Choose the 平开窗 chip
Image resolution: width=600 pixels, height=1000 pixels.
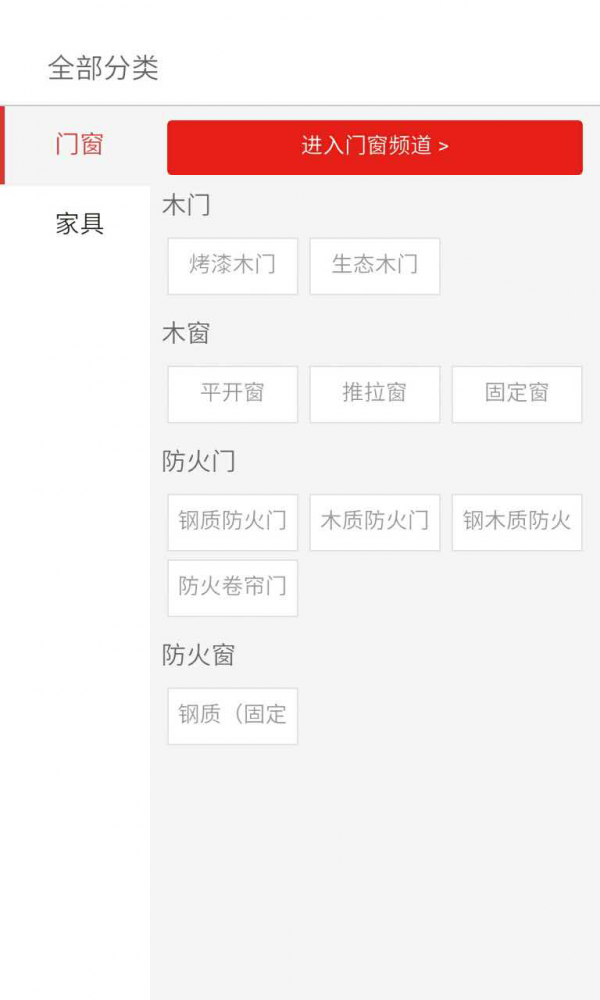click(x=232, y=394)
